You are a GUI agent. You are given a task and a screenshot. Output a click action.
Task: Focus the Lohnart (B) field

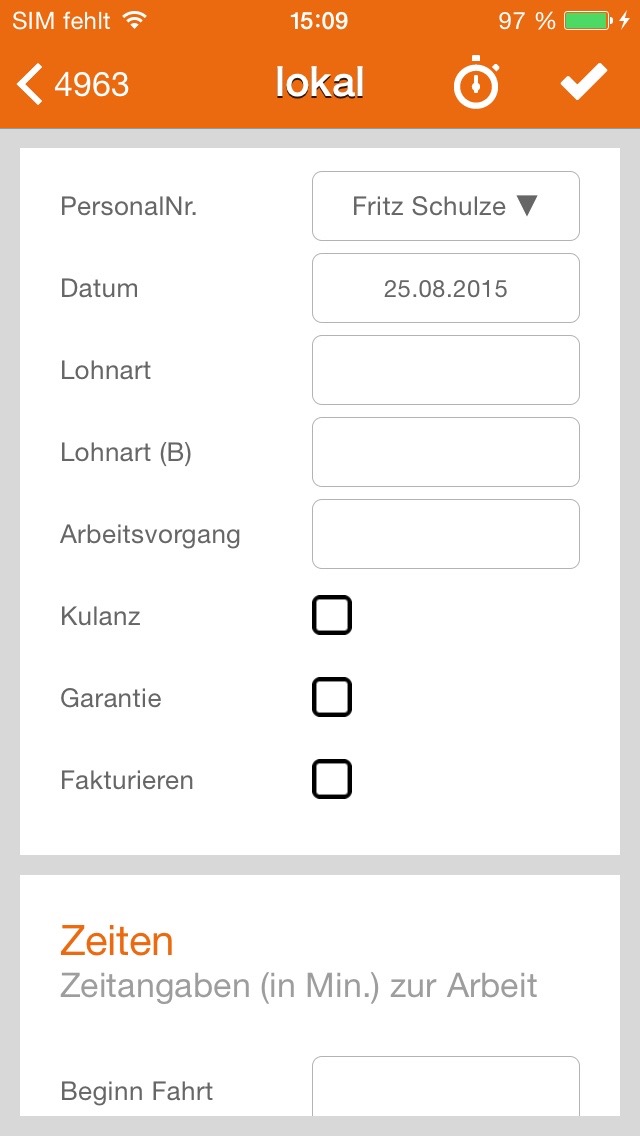(446, 452)
